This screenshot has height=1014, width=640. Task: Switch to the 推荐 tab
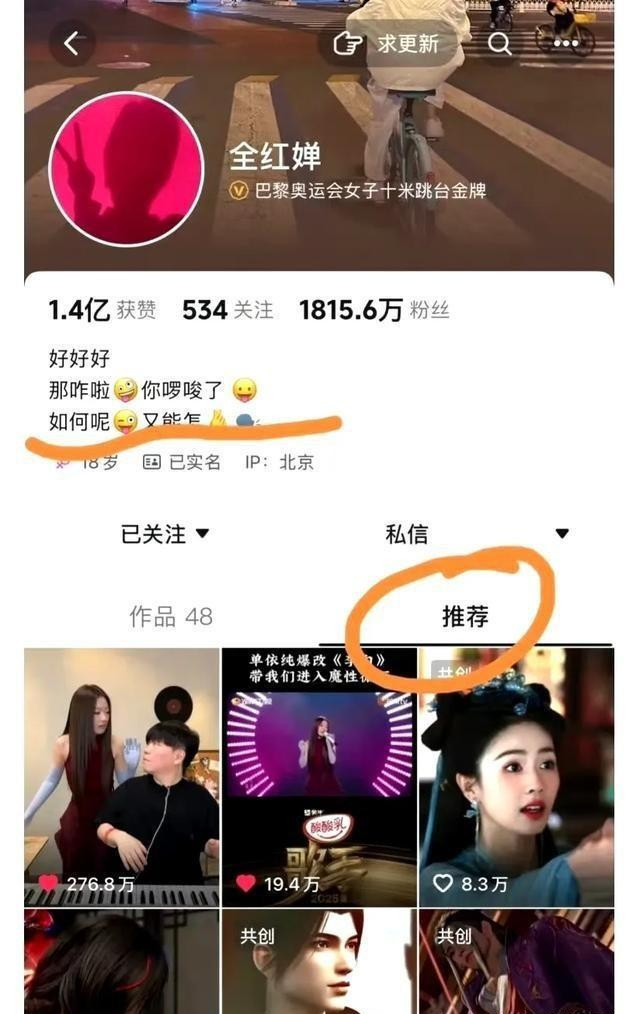point(465,617)
